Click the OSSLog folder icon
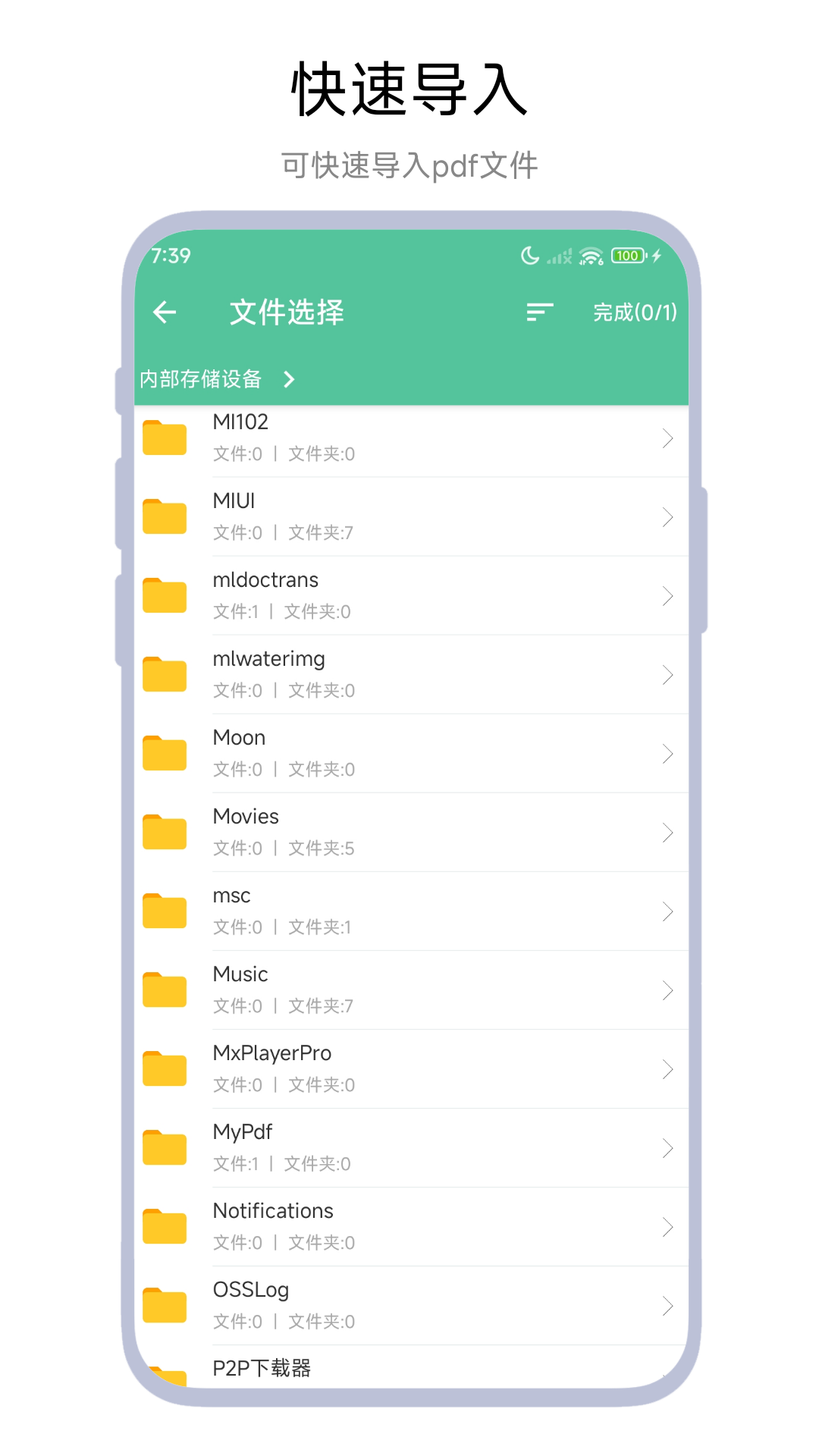 (164, 1306)
